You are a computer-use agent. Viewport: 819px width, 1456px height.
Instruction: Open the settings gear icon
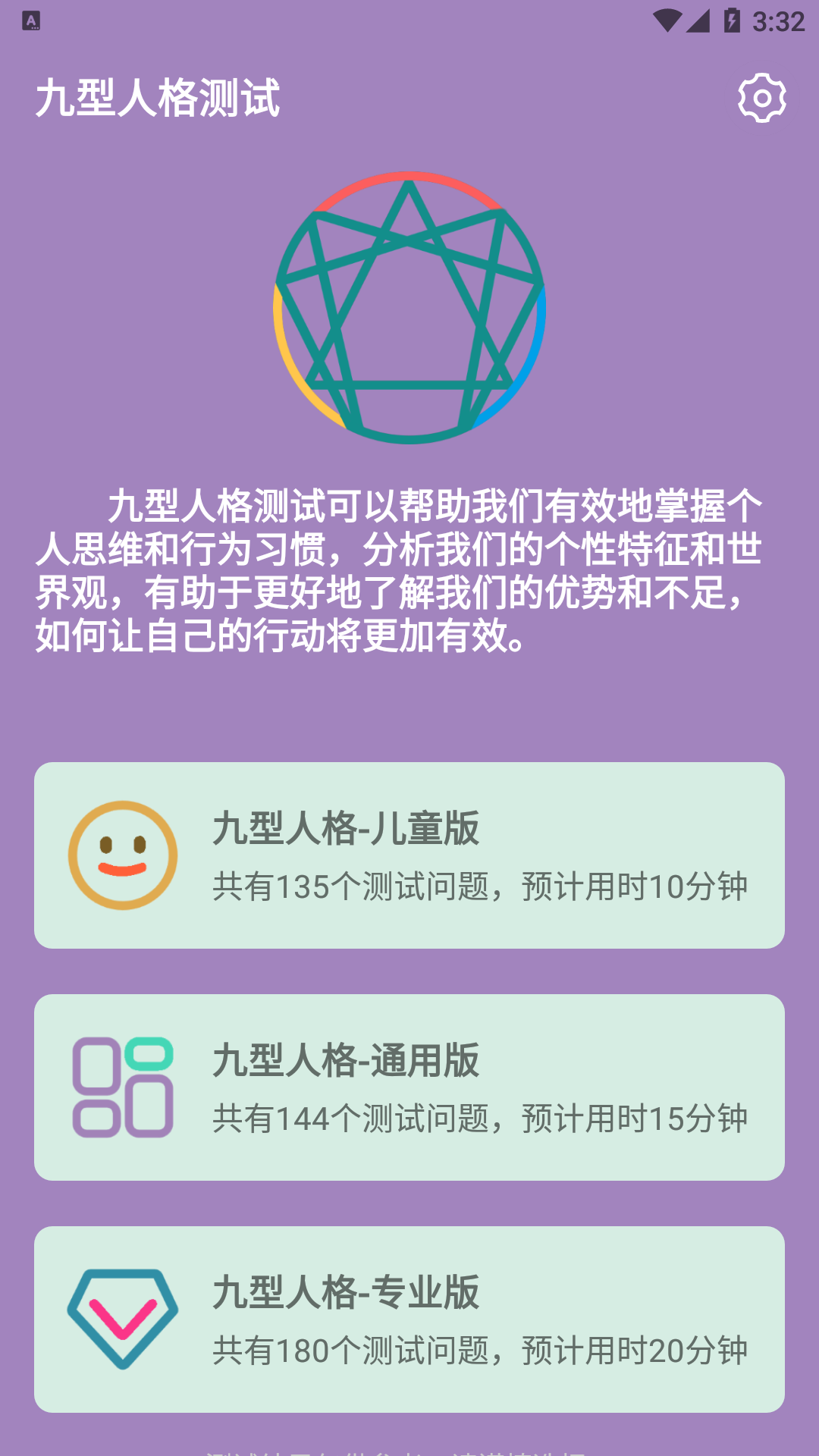pyautogui.click(x=763, y=97)
